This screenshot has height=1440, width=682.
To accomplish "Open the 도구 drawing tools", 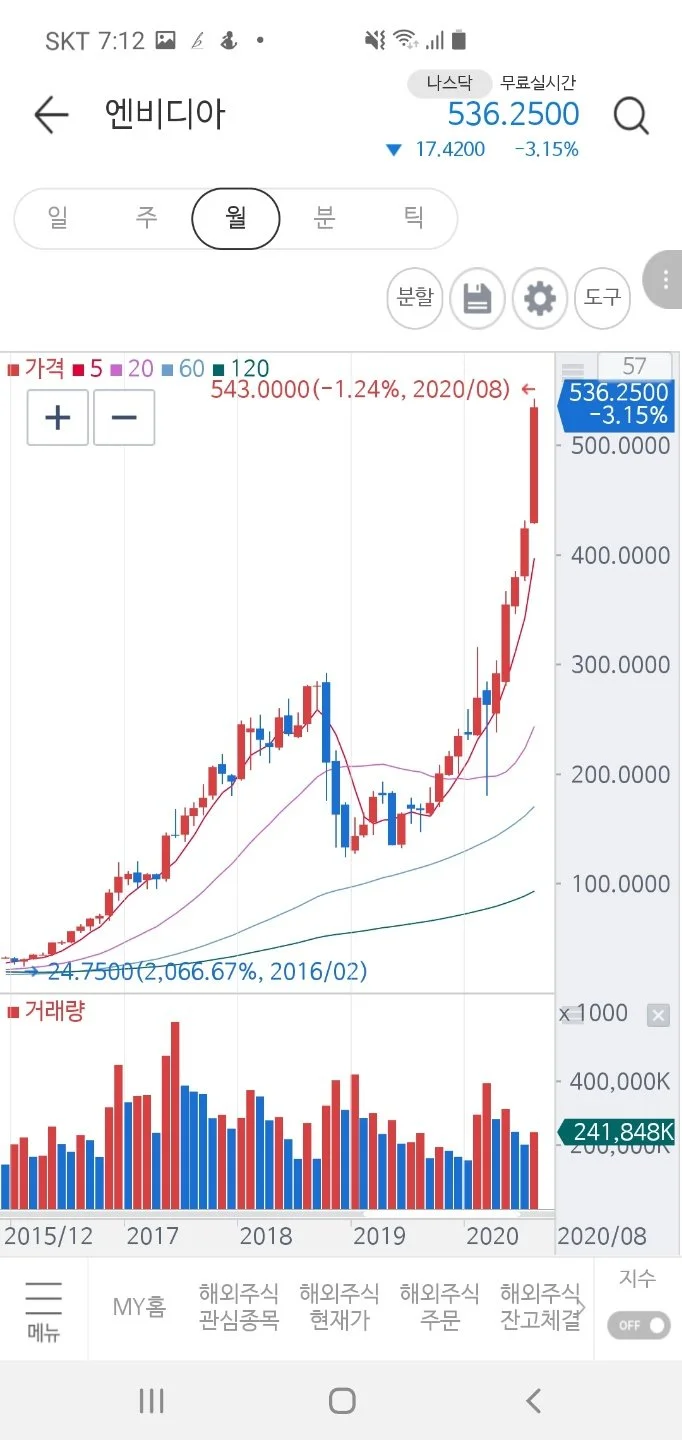I will tap(602, 297).
